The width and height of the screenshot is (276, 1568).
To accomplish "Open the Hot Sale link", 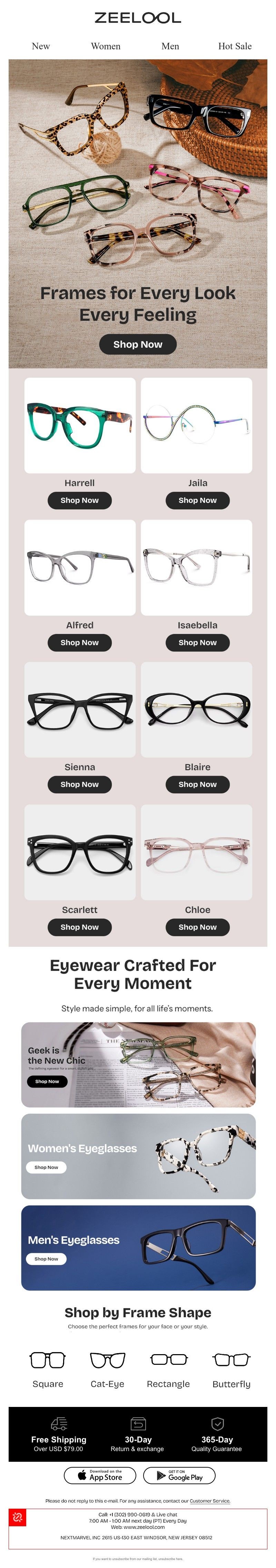I will coord(235,46).
